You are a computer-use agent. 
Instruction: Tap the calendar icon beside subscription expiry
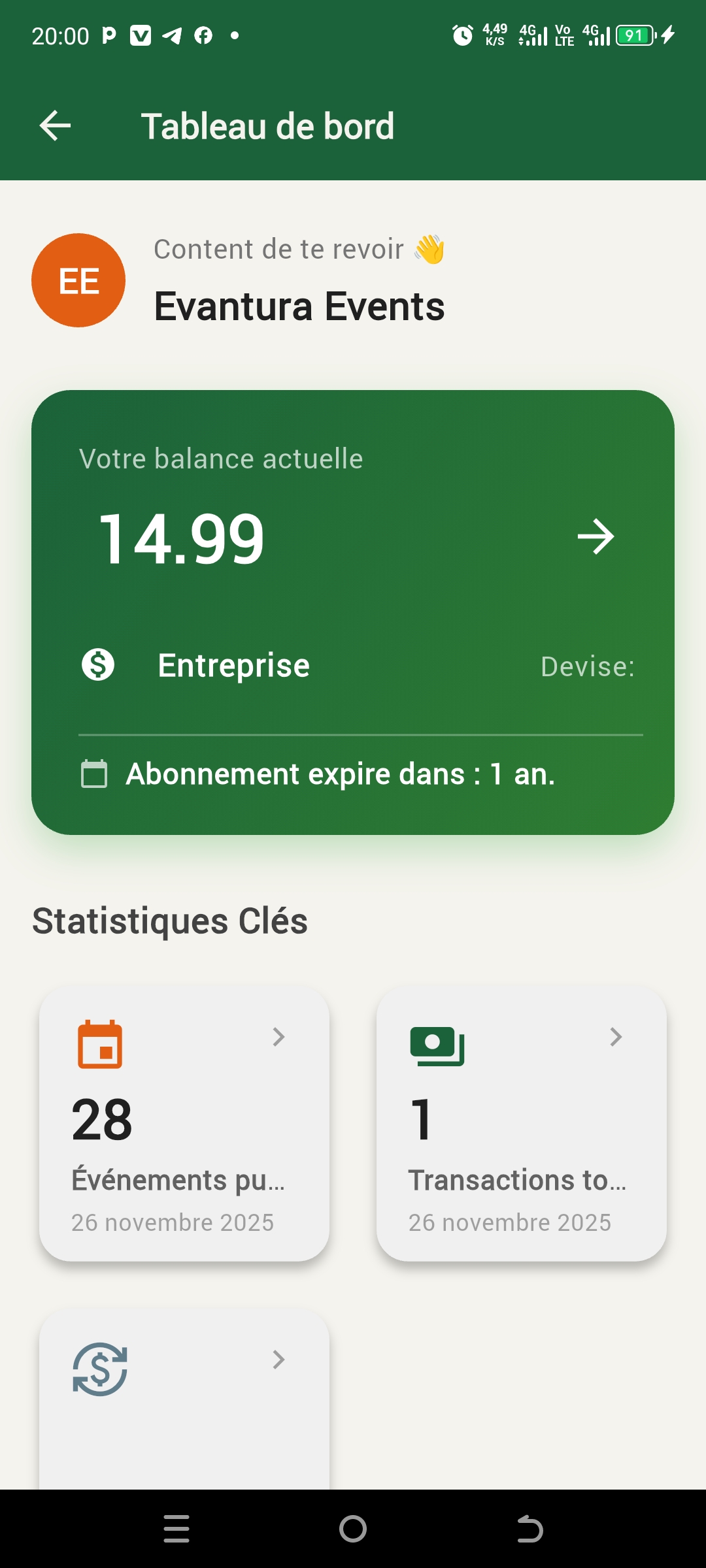(x=93, y=775)
